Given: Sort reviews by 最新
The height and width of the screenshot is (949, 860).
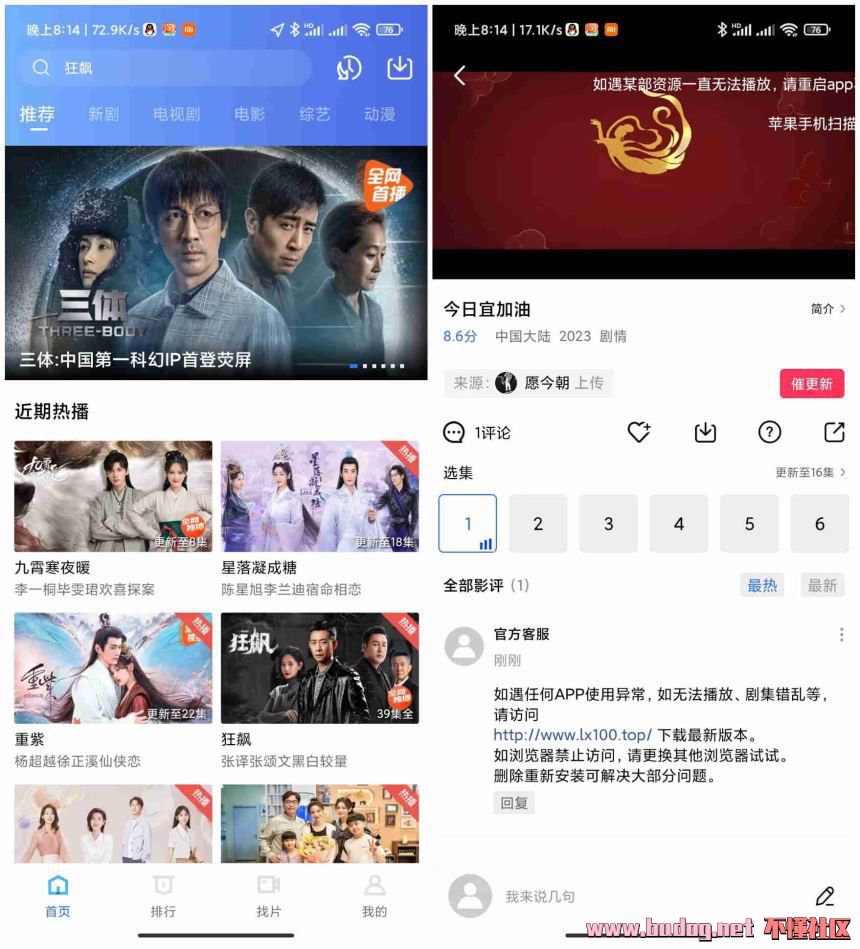Looking at the screenshot, I should (x=822, y=586).
